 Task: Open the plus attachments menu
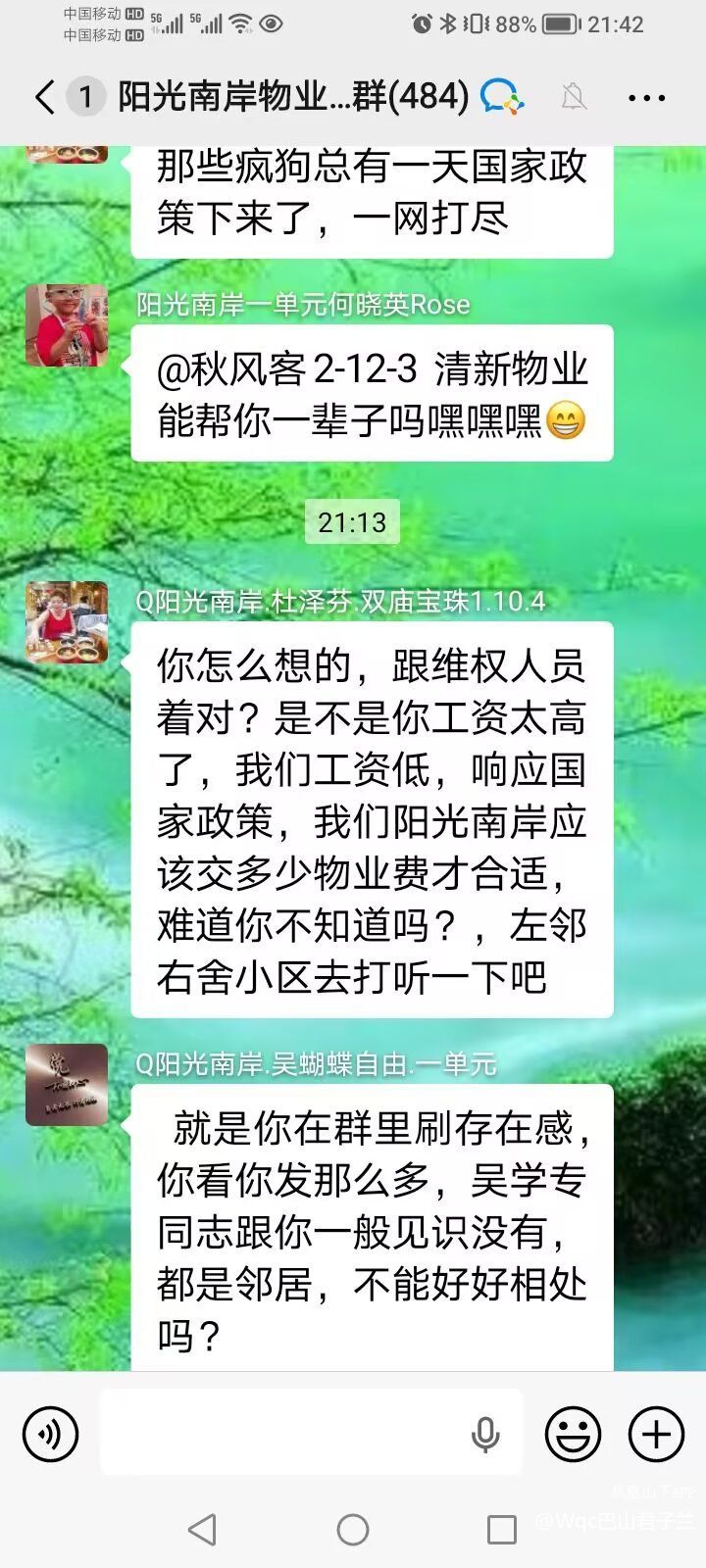656,1435
